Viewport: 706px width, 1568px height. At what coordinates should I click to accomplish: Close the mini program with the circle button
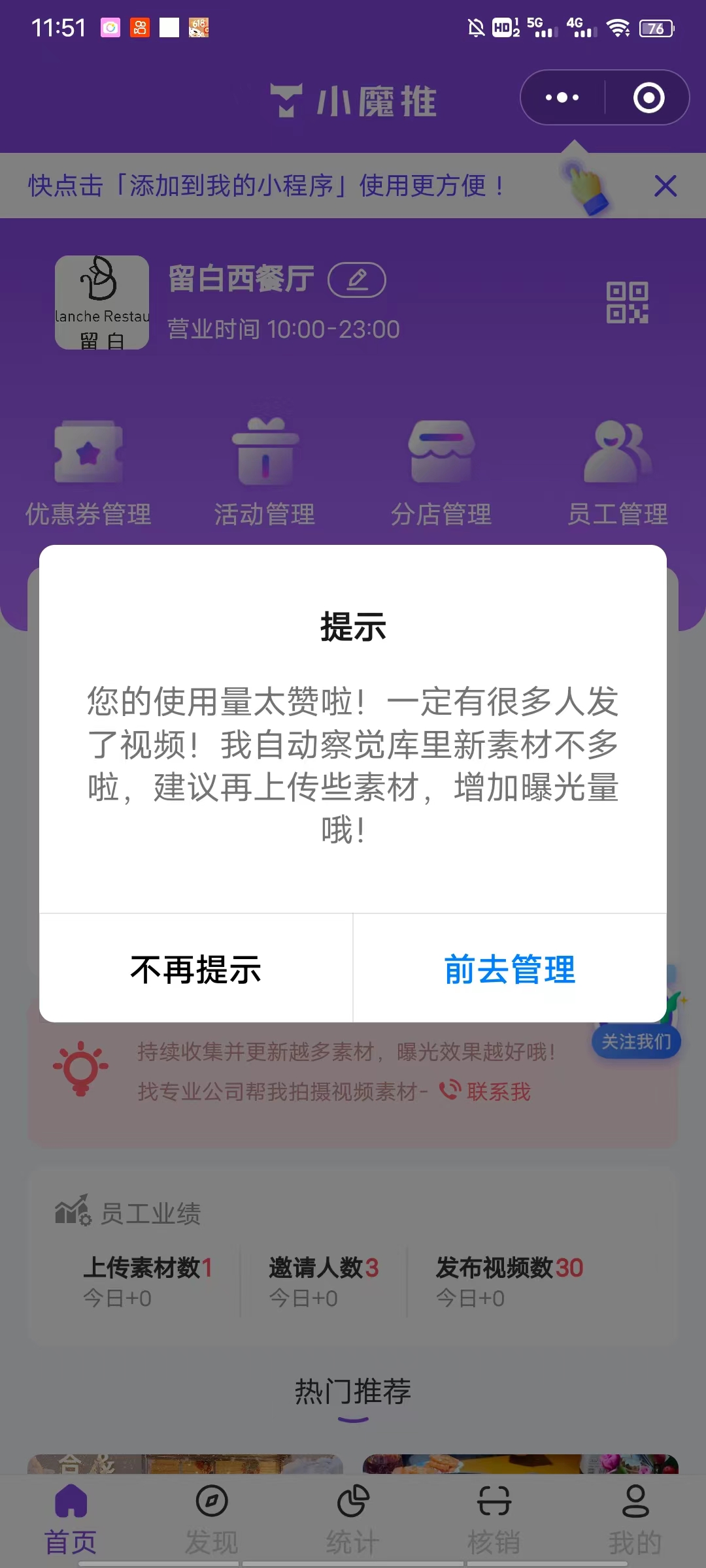click(x=648, y=98)
